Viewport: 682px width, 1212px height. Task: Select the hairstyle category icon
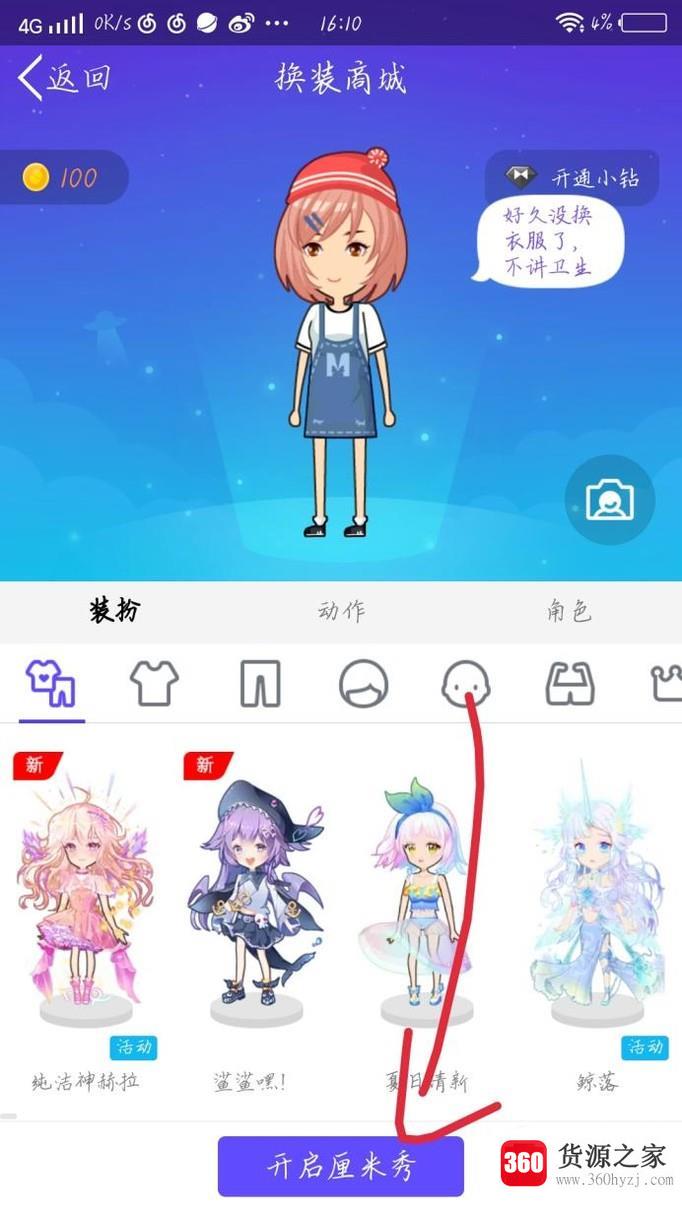[362, 684]
